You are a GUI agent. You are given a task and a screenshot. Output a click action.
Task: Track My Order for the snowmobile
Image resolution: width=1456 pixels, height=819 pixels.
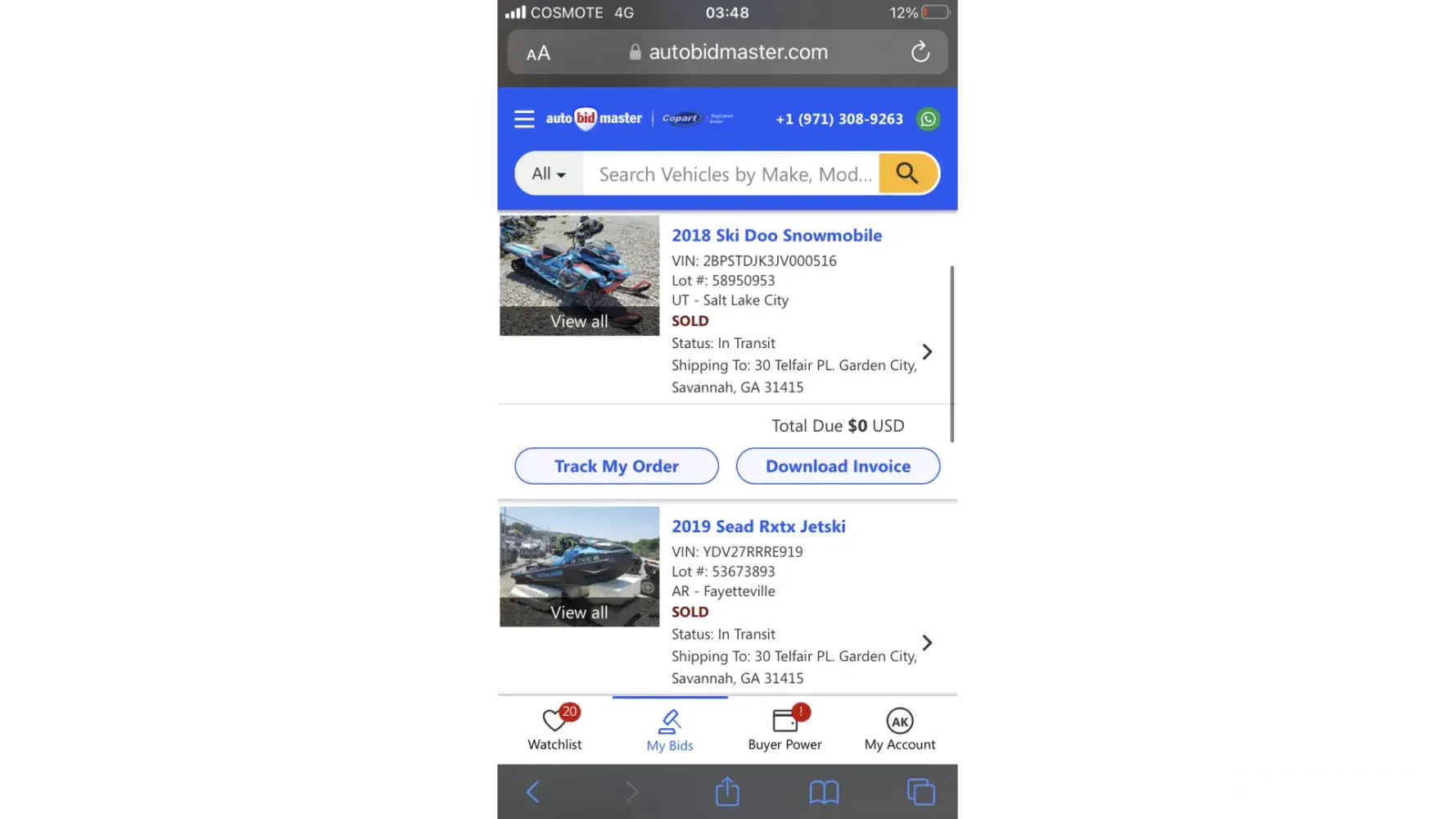616,466
